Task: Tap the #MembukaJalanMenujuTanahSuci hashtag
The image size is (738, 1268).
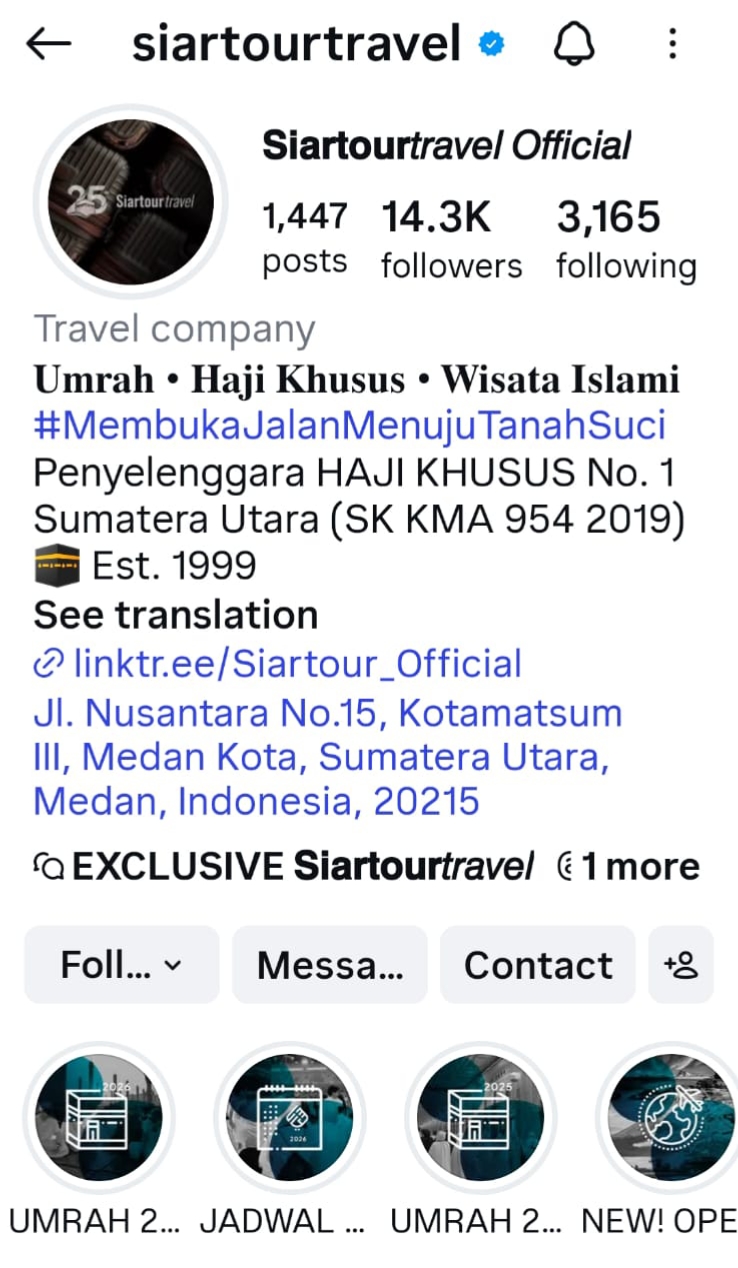Action: (x=349, y=425)
